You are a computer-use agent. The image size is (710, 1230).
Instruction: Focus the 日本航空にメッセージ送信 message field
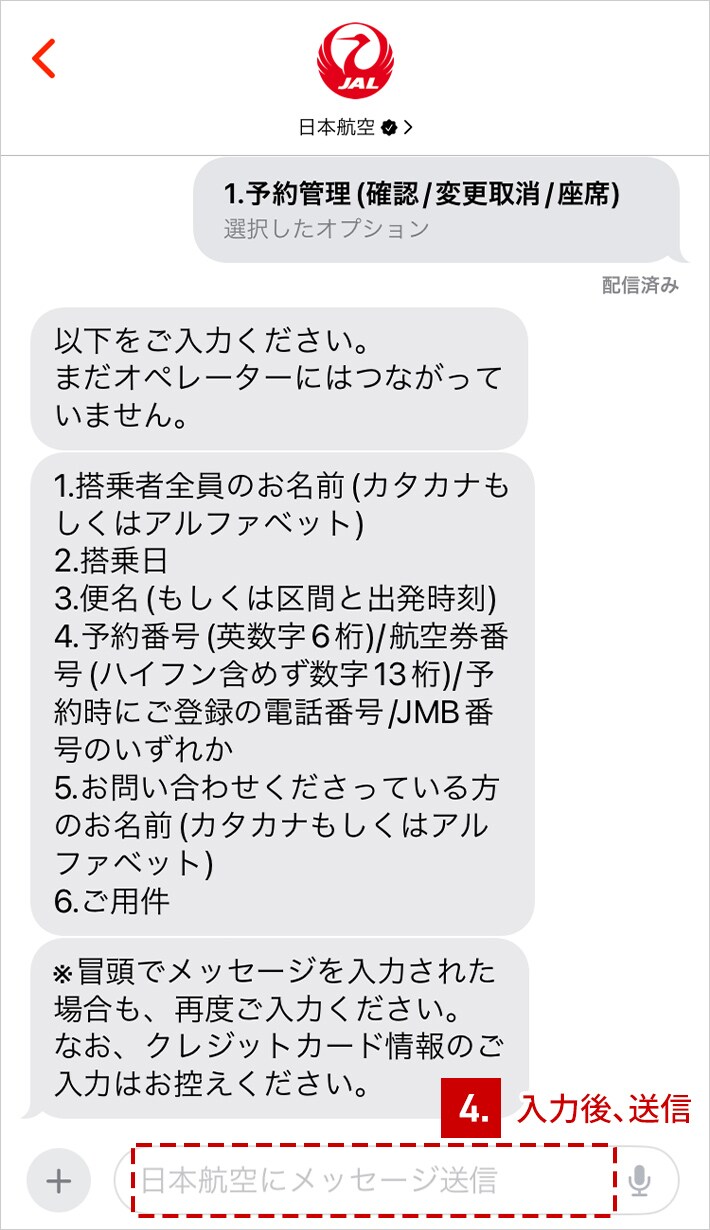(370, 1181)
